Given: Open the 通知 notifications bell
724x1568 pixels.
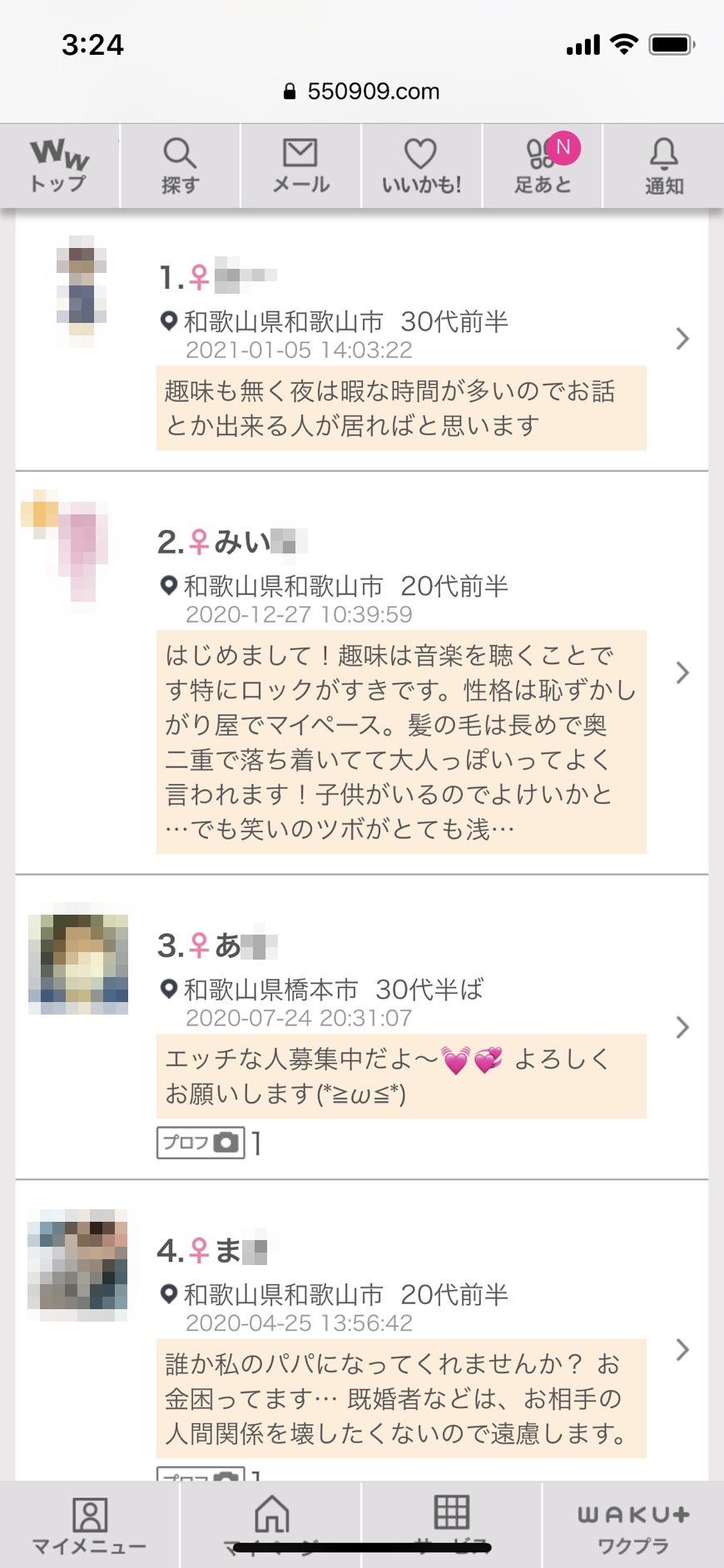Looking at the screenshot, I should click(x=662, y=165).
